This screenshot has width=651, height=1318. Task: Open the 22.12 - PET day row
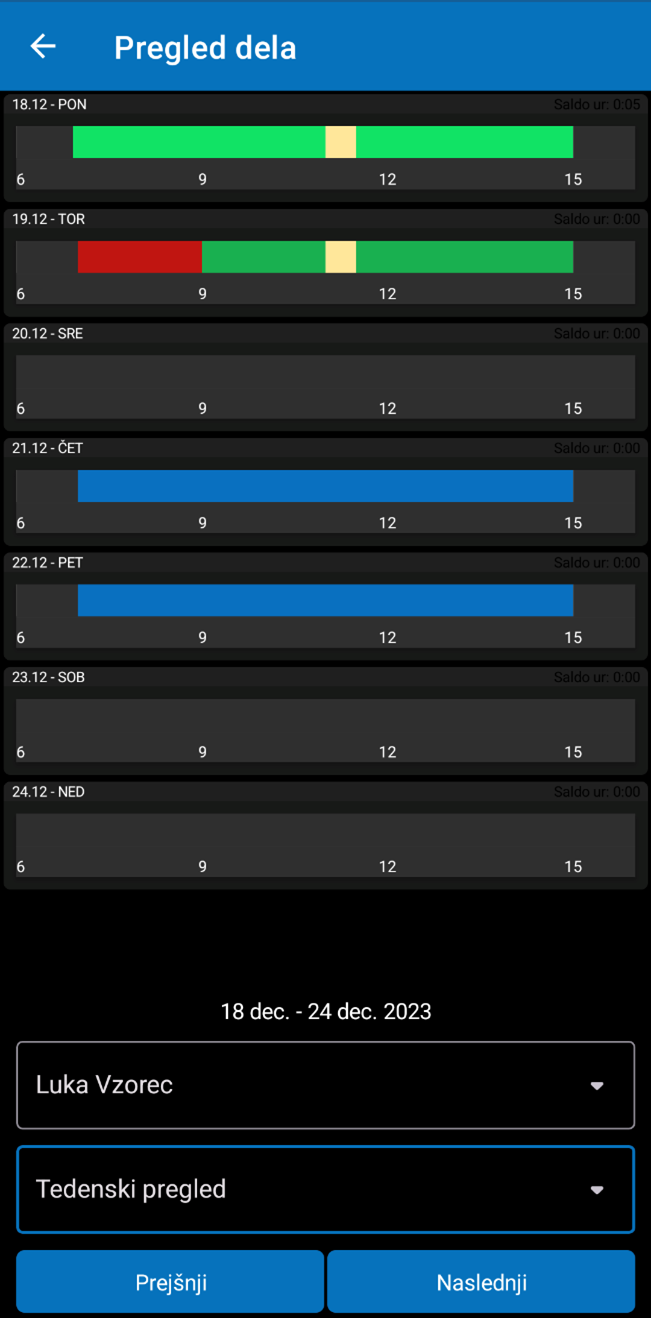pos(325,603)
